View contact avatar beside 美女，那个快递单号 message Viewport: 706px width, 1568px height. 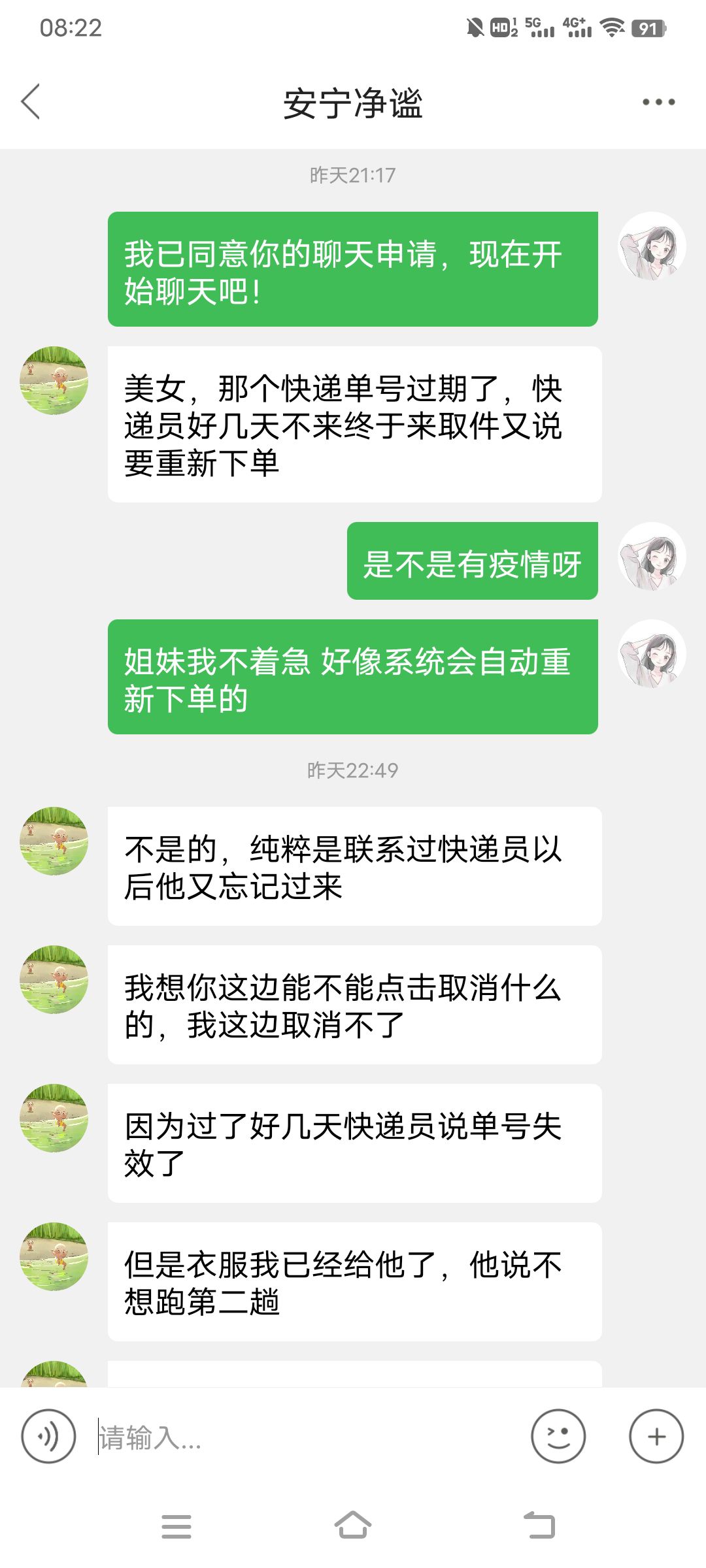tap(54, 380)
